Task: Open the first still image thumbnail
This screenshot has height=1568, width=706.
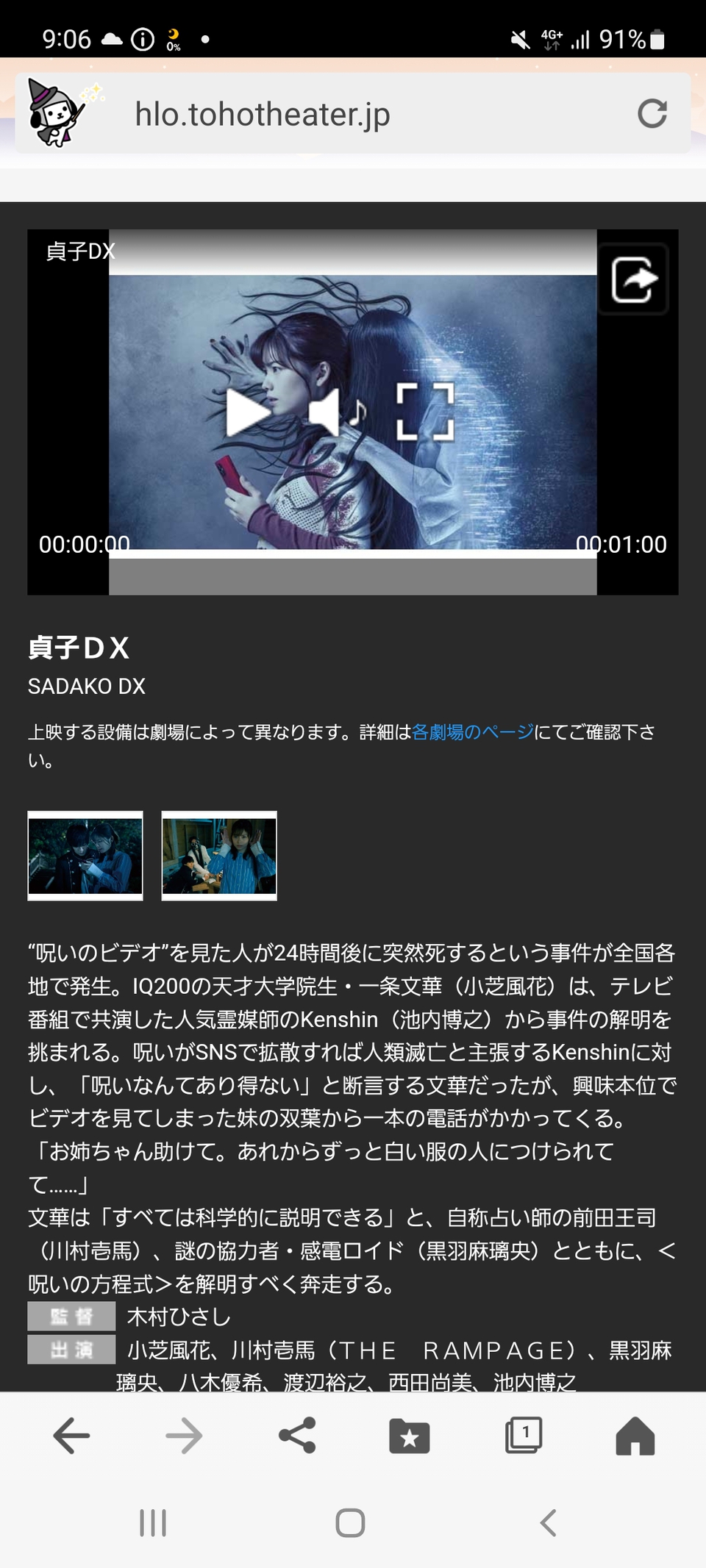Action: point(85,856)
